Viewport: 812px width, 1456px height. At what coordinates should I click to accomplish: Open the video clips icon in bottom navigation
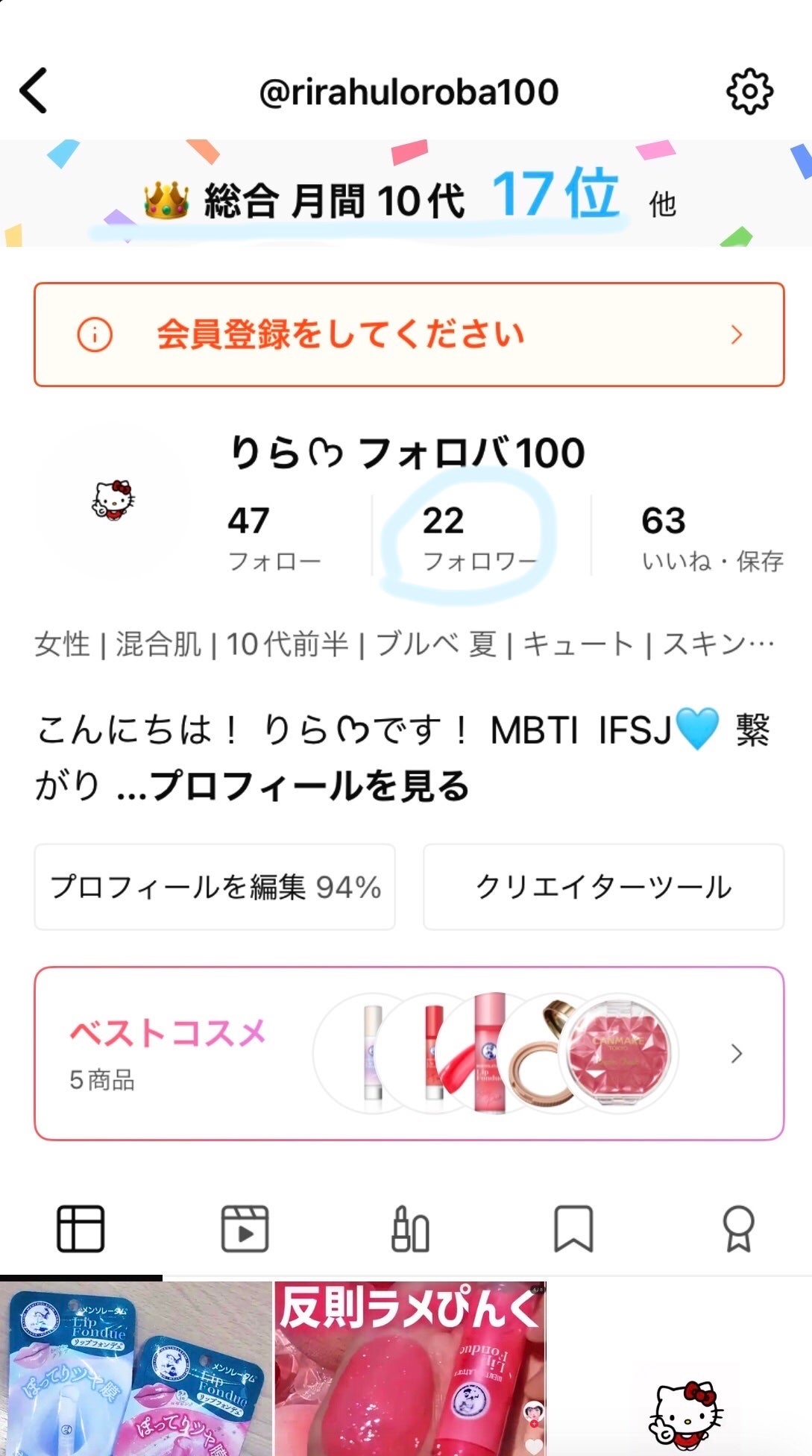246,1228
